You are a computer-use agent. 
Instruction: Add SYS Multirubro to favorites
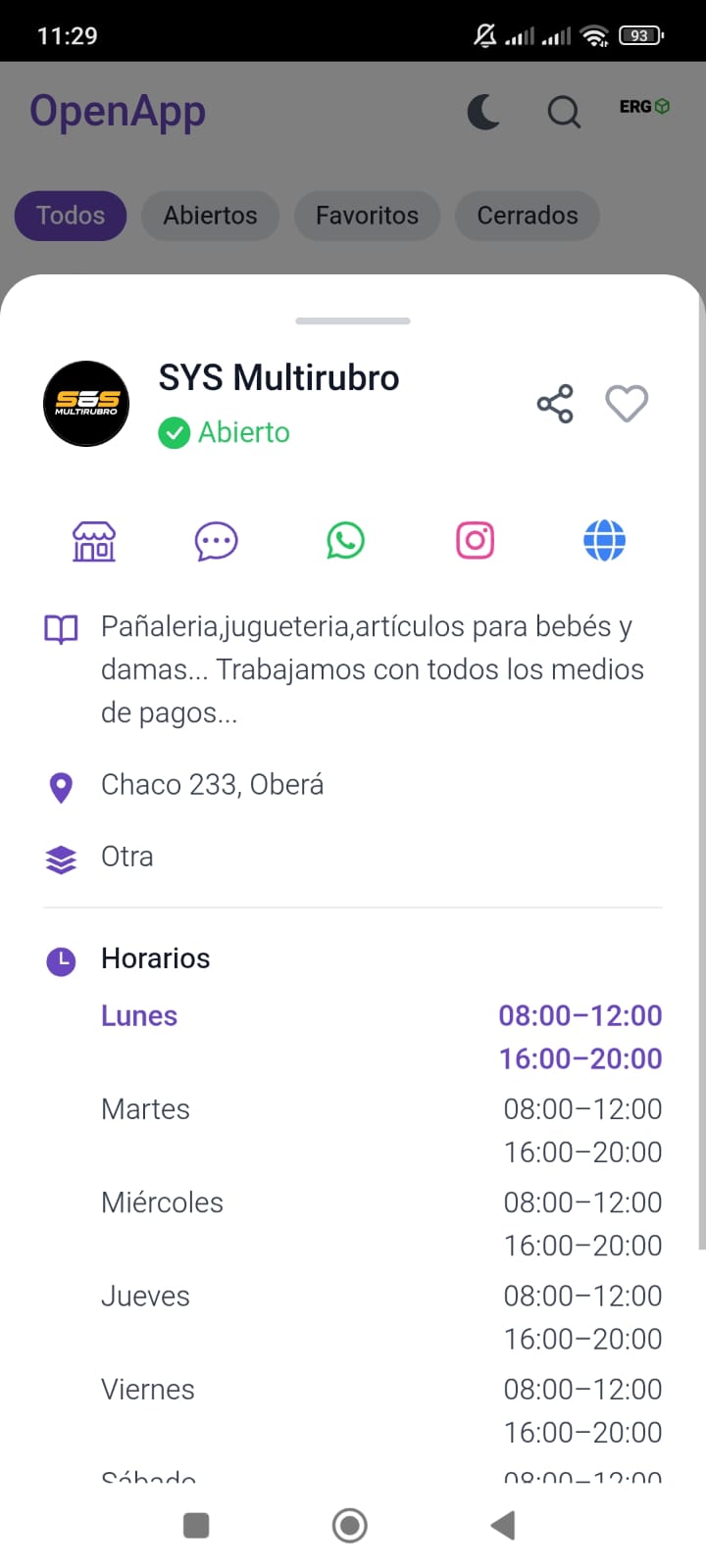pyautogui.click(x=627, y=404)
